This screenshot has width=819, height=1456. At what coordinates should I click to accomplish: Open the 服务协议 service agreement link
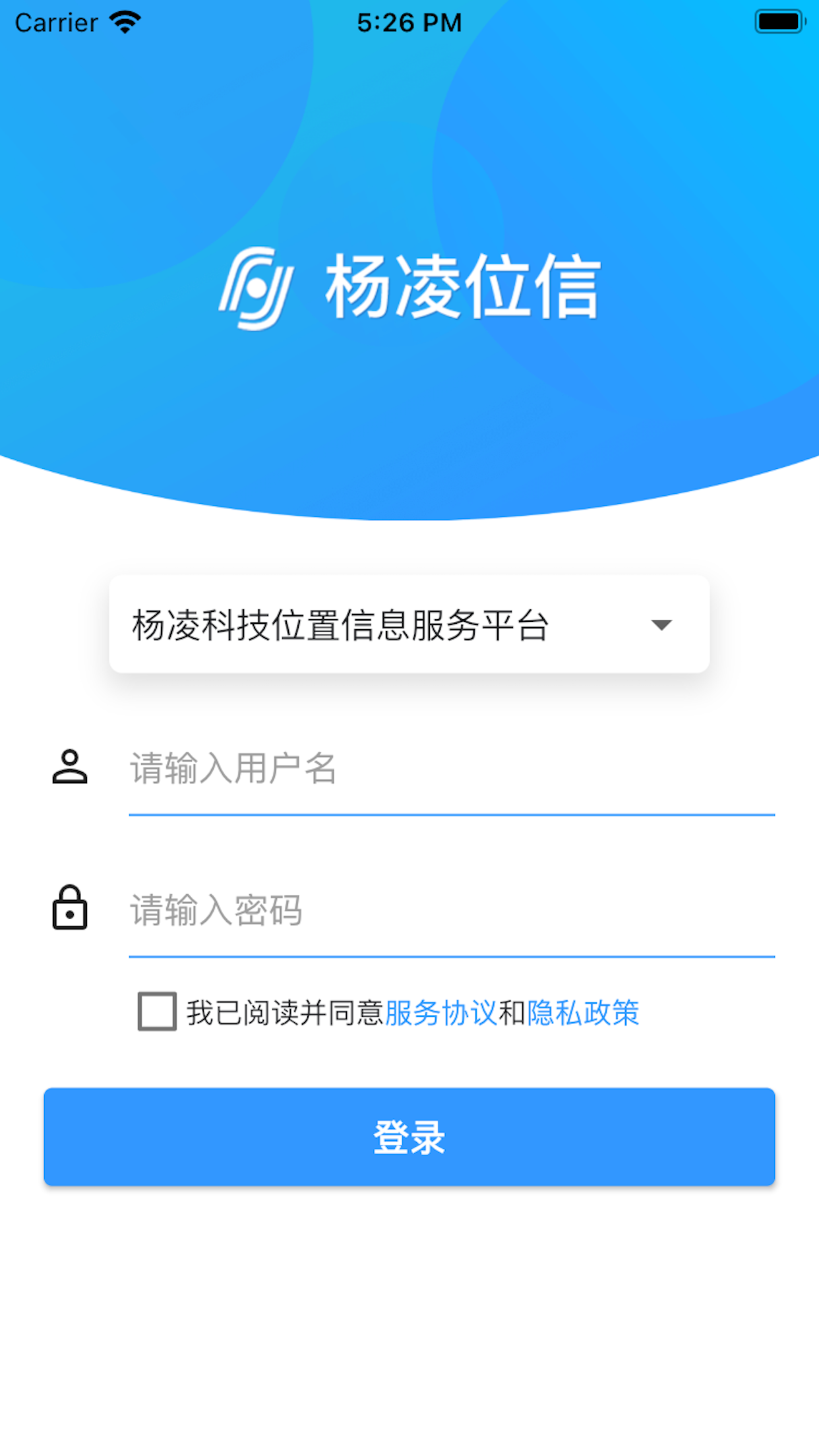pyautogui.click(x=440, y=1013)
